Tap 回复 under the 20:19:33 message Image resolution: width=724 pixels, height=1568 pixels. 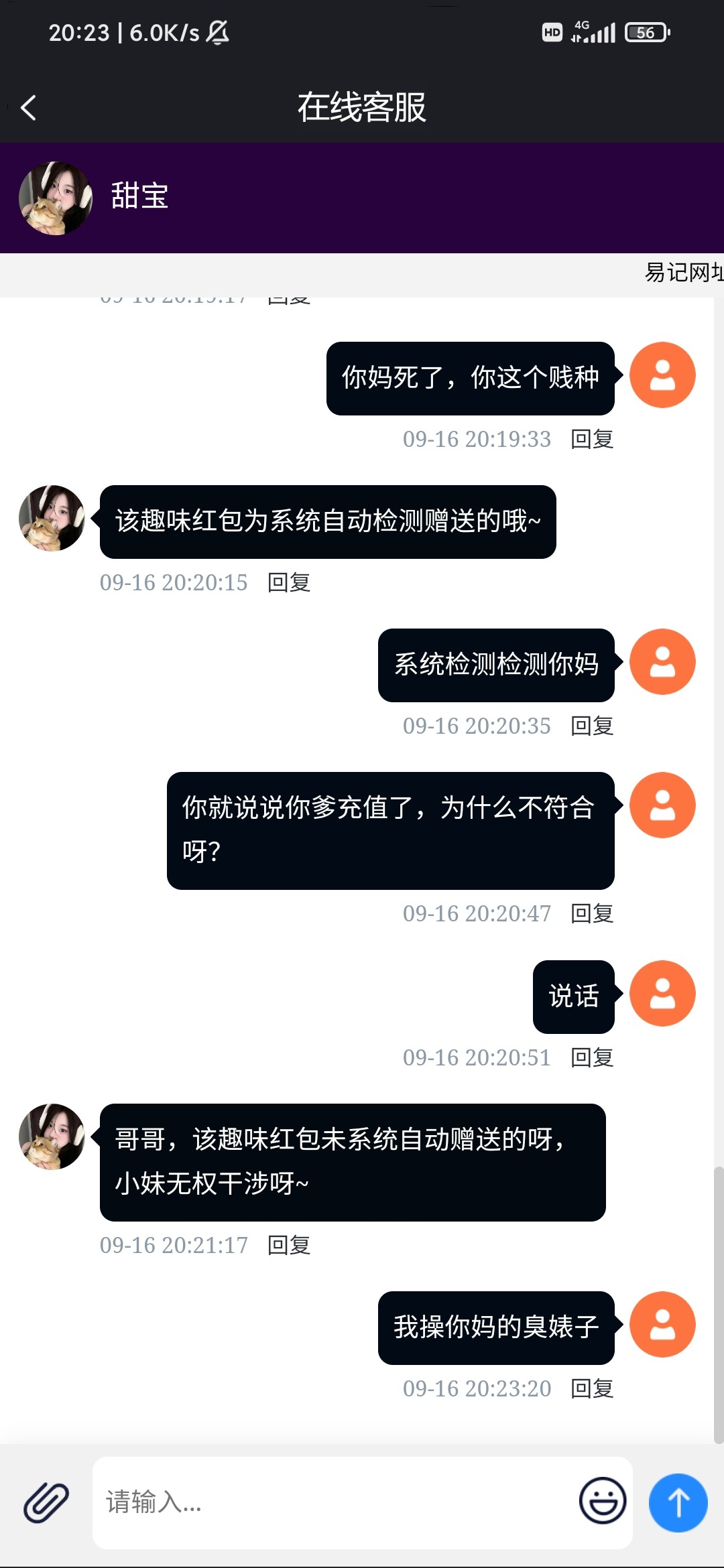(x=592, y=439)
